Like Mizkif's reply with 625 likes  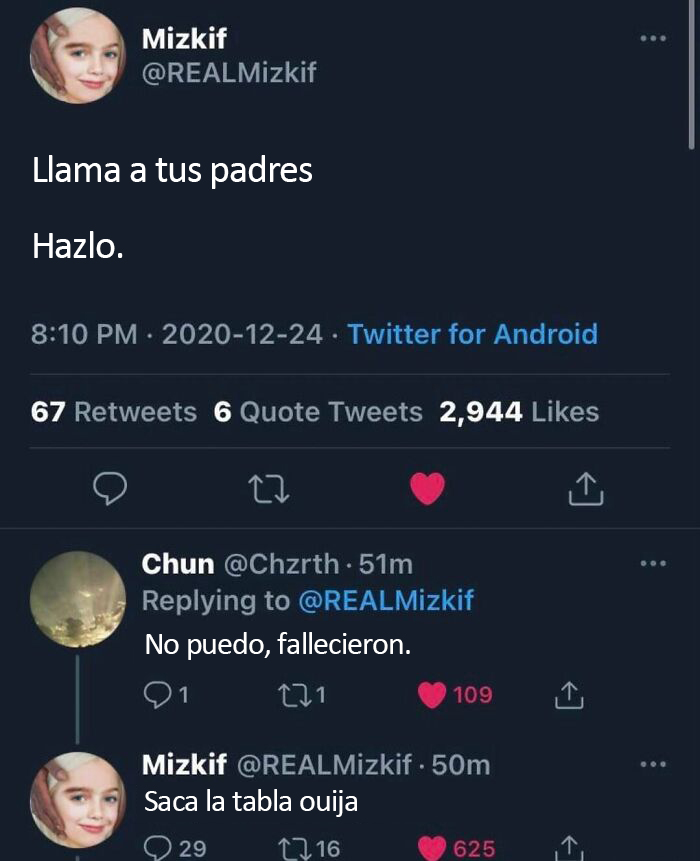pos(432,848)
